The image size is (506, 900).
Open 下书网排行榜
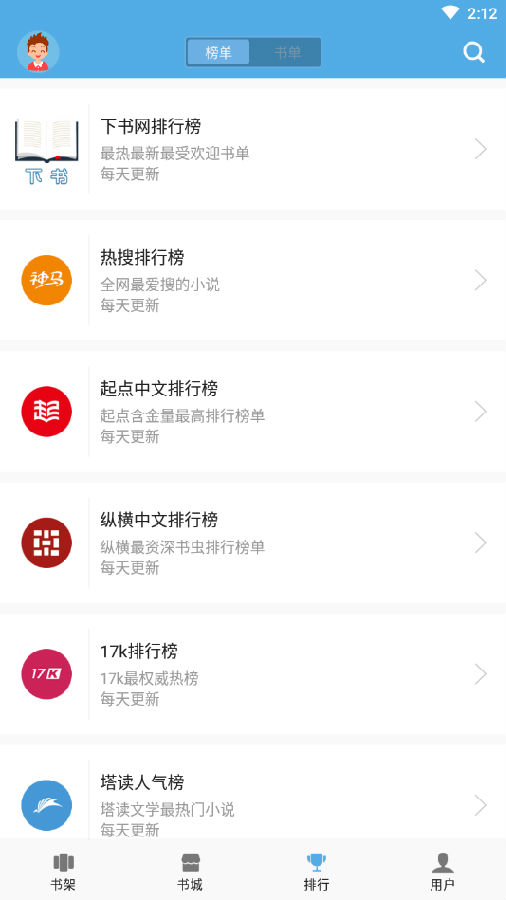pyautogui.click(x=253, y=149)
